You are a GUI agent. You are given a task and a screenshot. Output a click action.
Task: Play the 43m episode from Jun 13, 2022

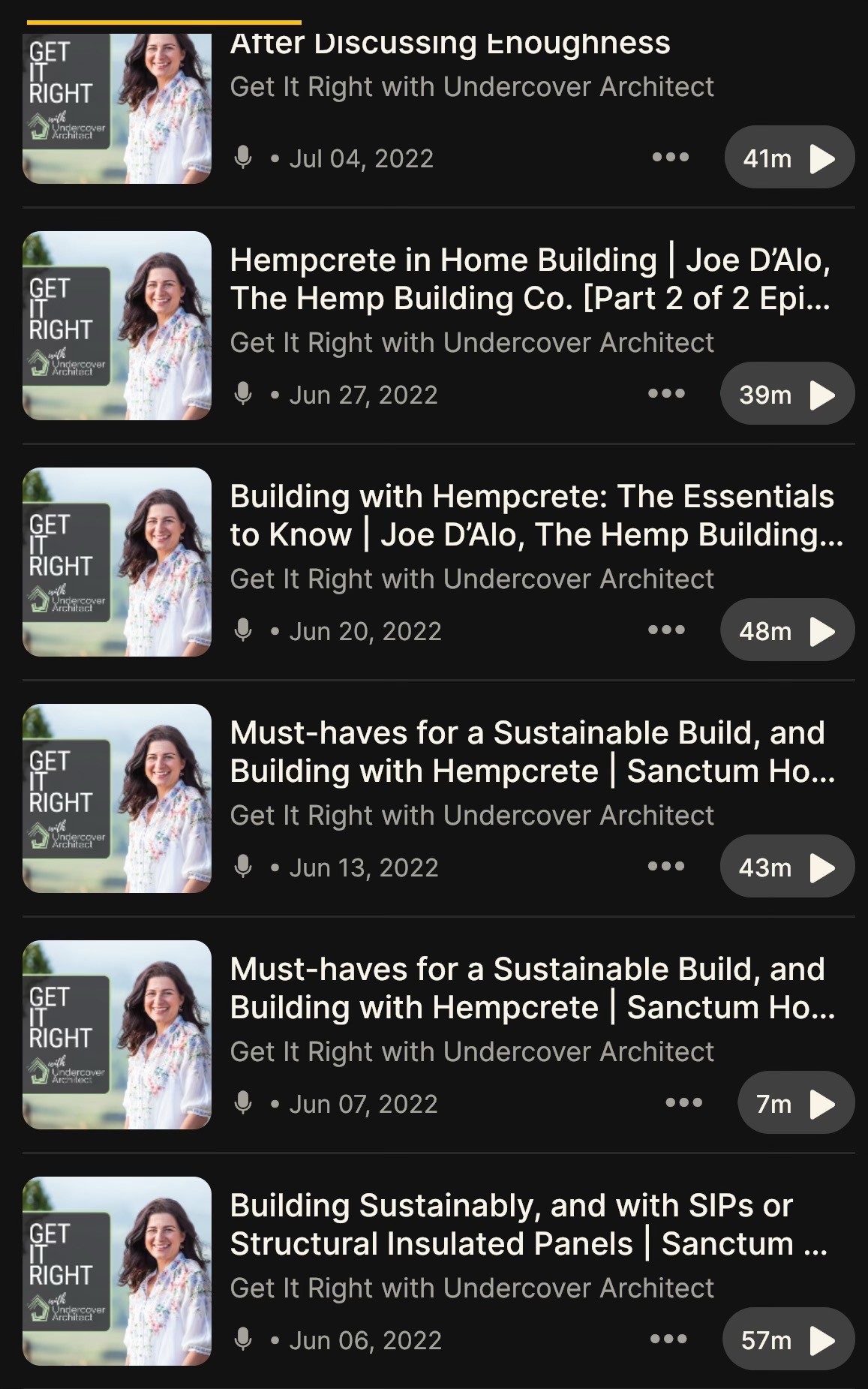pos(787,867)
